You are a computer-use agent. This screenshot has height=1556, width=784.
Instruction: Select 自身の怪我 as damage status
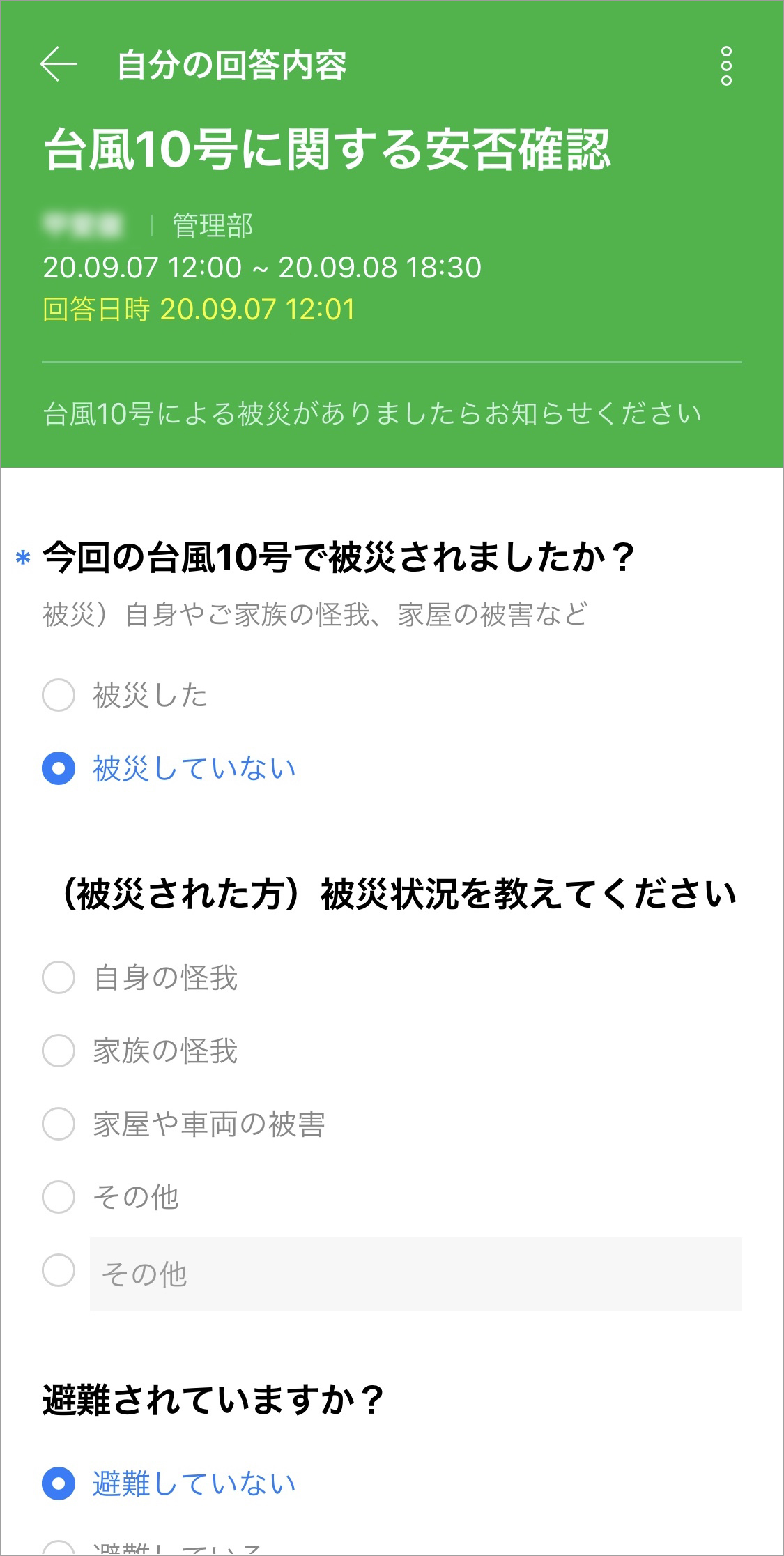tap(59, 977)
